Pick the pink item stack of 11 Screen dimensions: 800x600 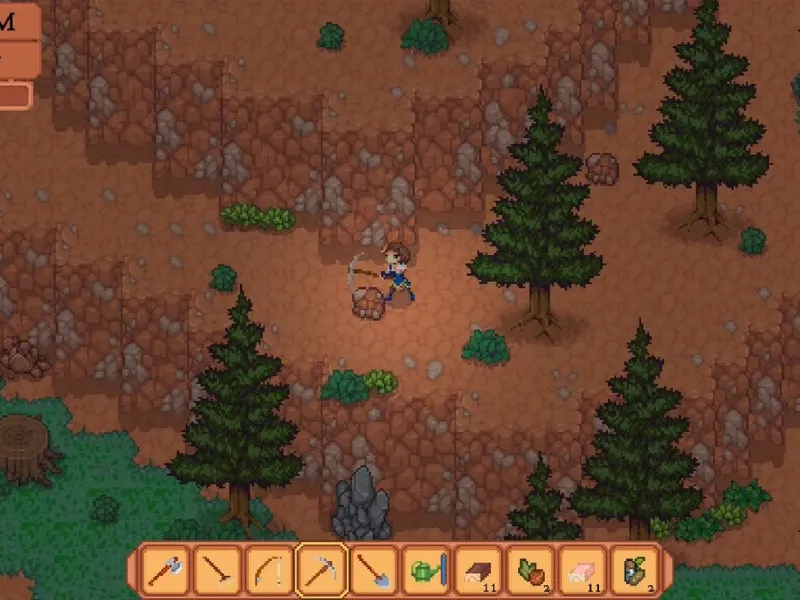[x=582, y=571]
